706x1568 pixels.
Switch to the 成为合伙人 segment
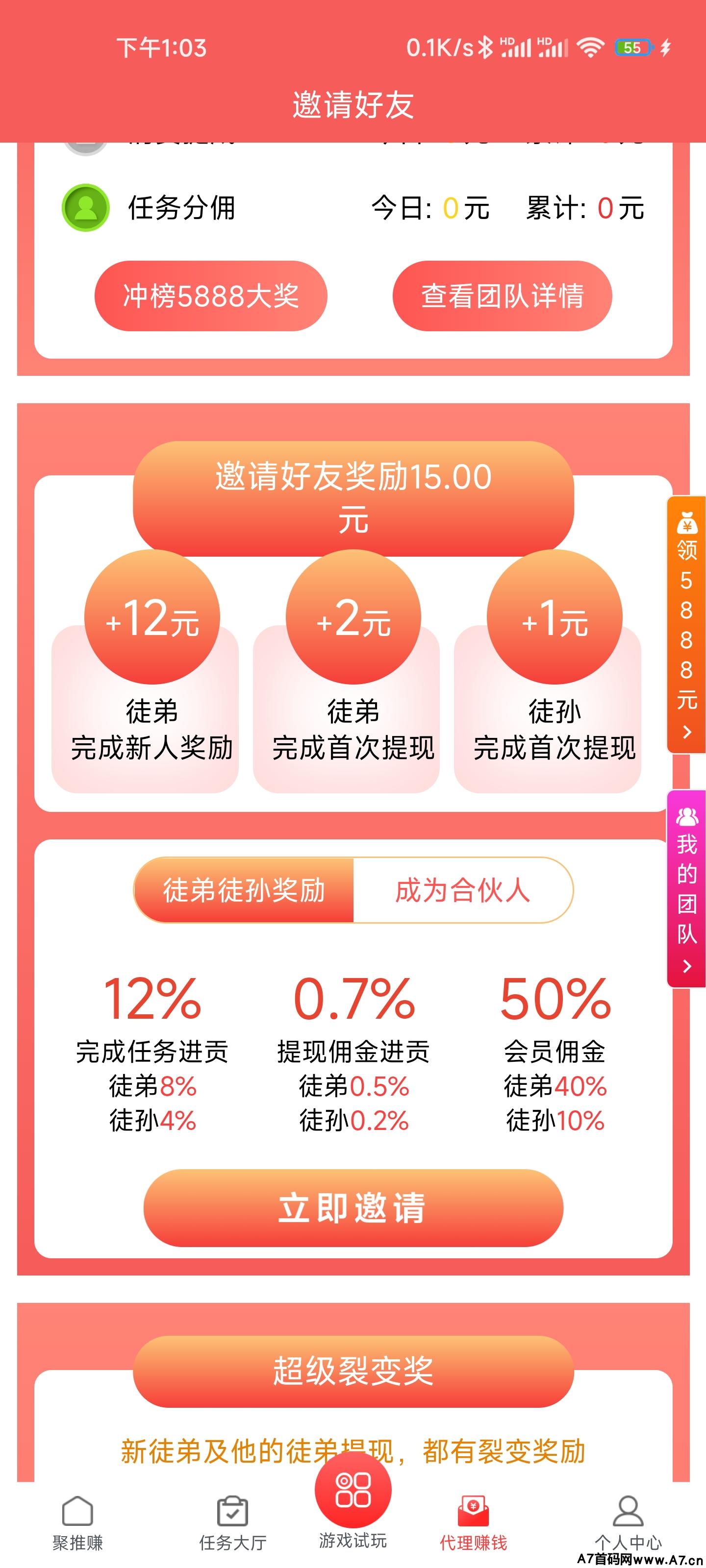pyautogui.click(x=462, y=890)
